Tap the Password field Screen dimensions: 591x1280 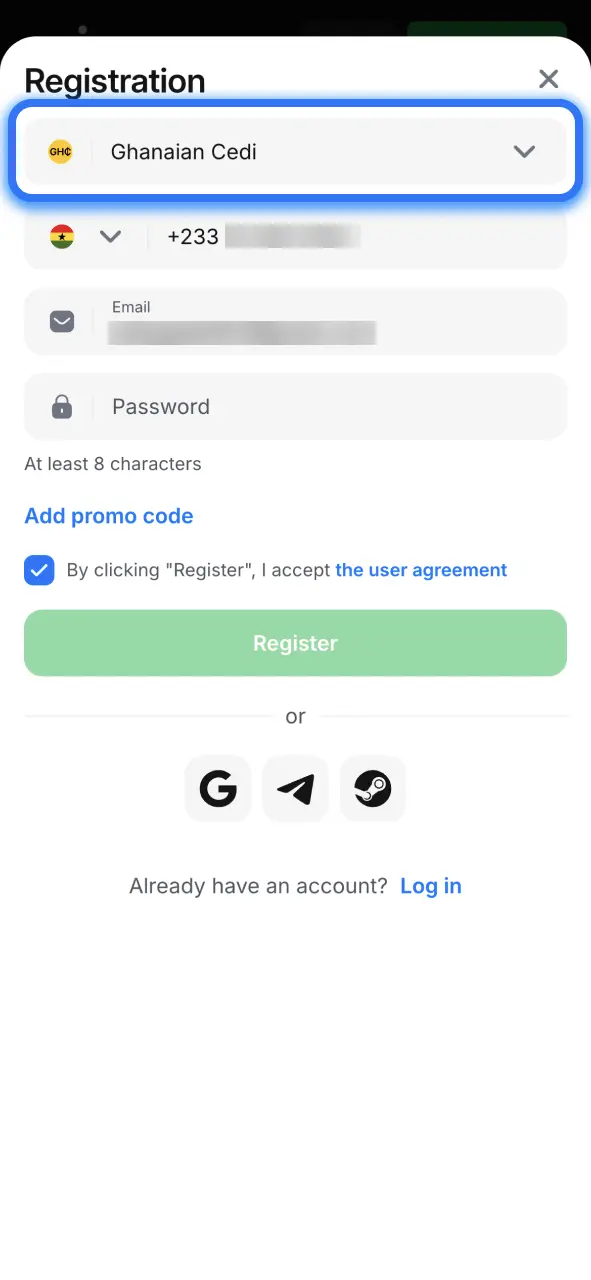pyautogui.click(x=295, y=407)
